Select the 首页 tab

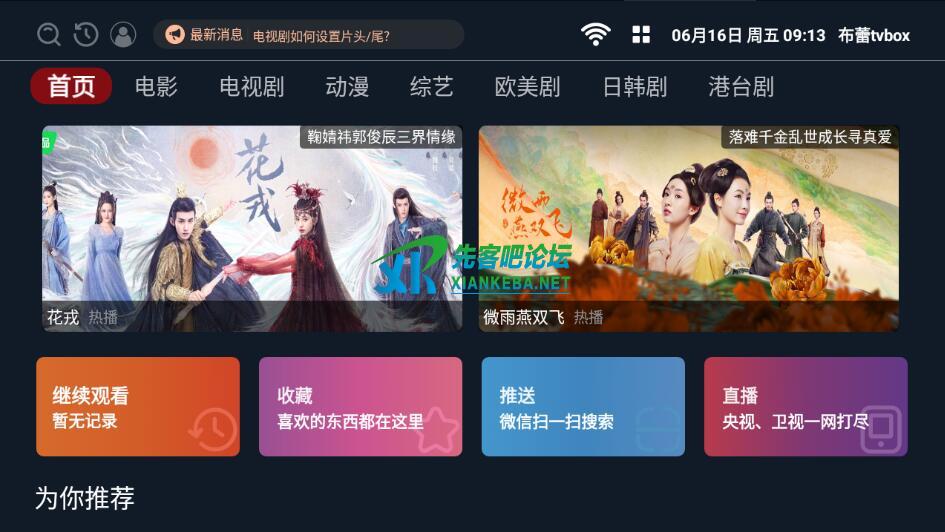click(x=71, y=87)
